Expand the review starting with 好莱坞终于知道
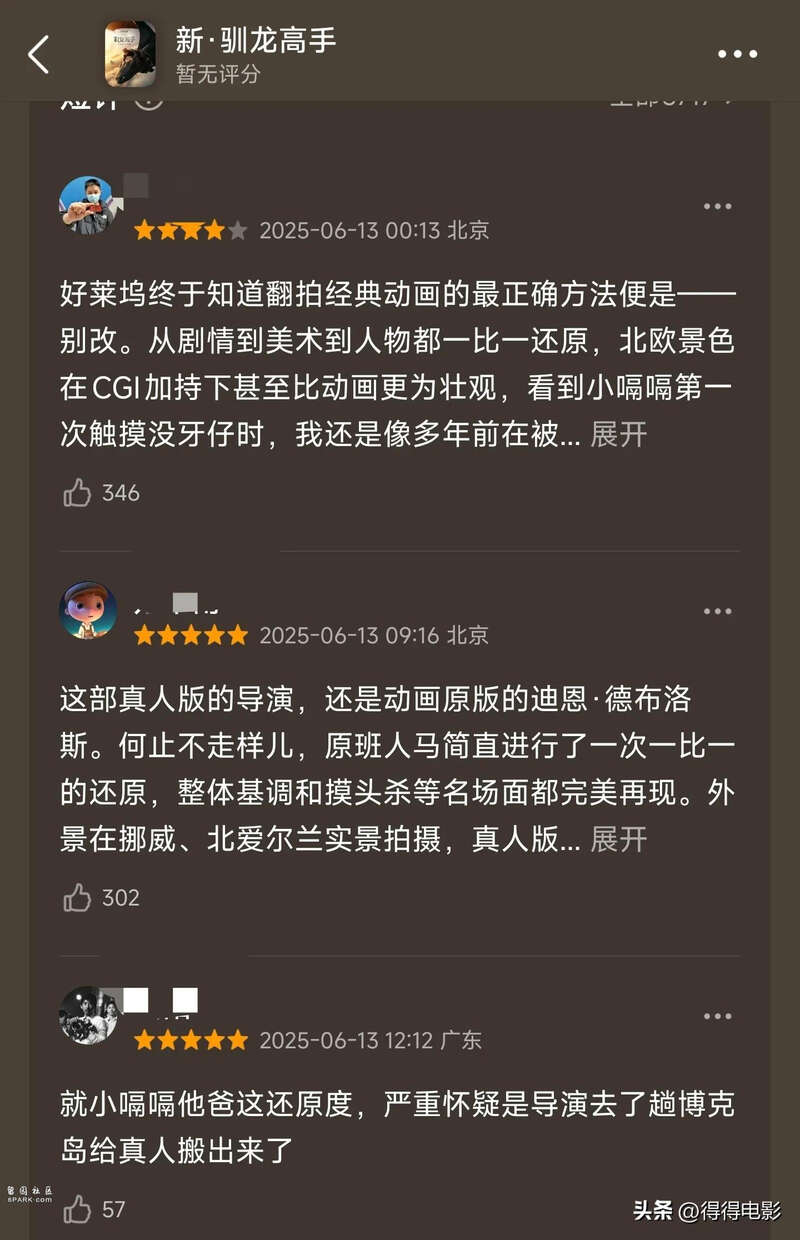This screenshot has width=800, height=1240. click(618, 435)
